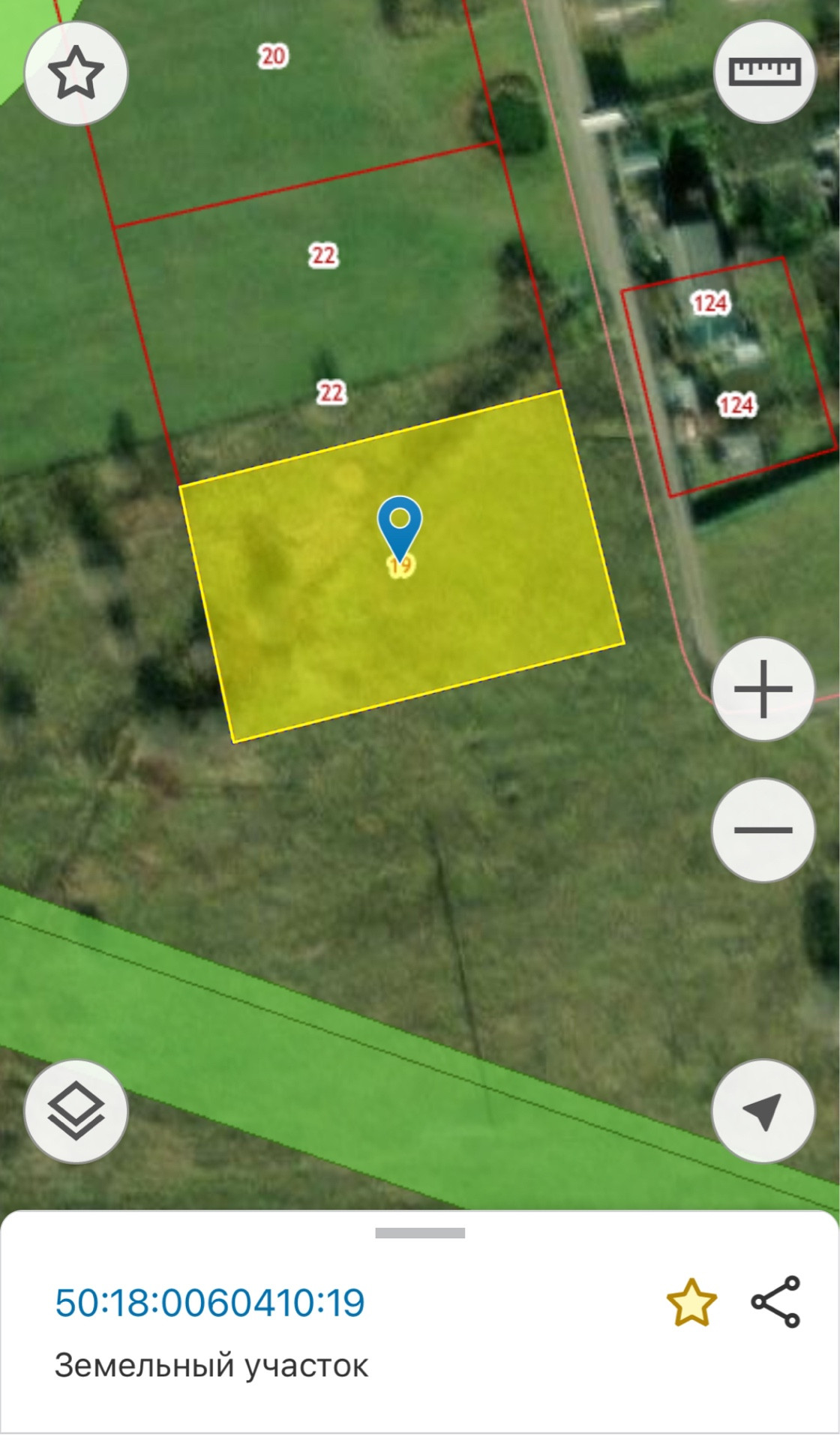Viewport: 840px width, 1440px height.
Task: Open favorites with the star button on the map
Action: [x=76, y=73]
